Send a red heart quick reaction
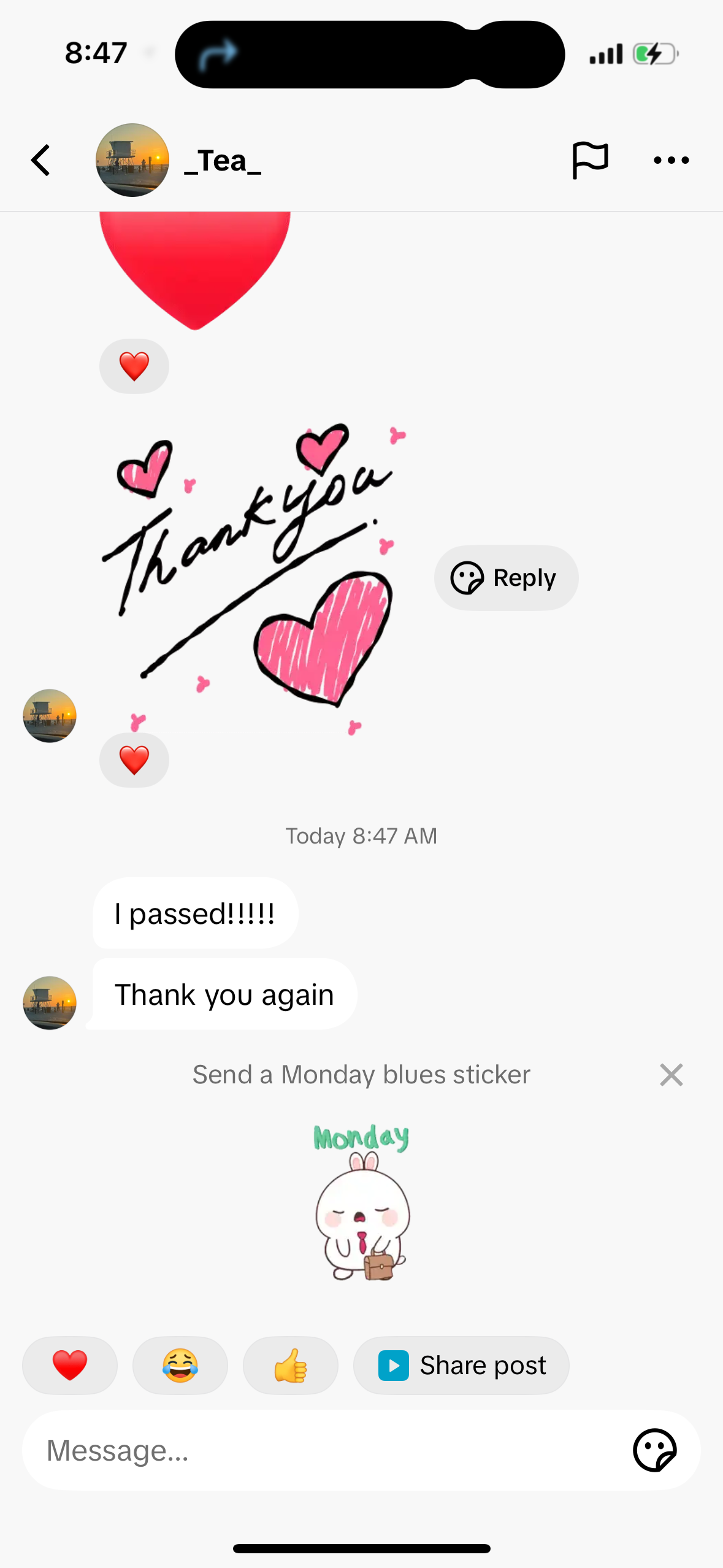The image size is (723, 1568). tap(70, 1366)
